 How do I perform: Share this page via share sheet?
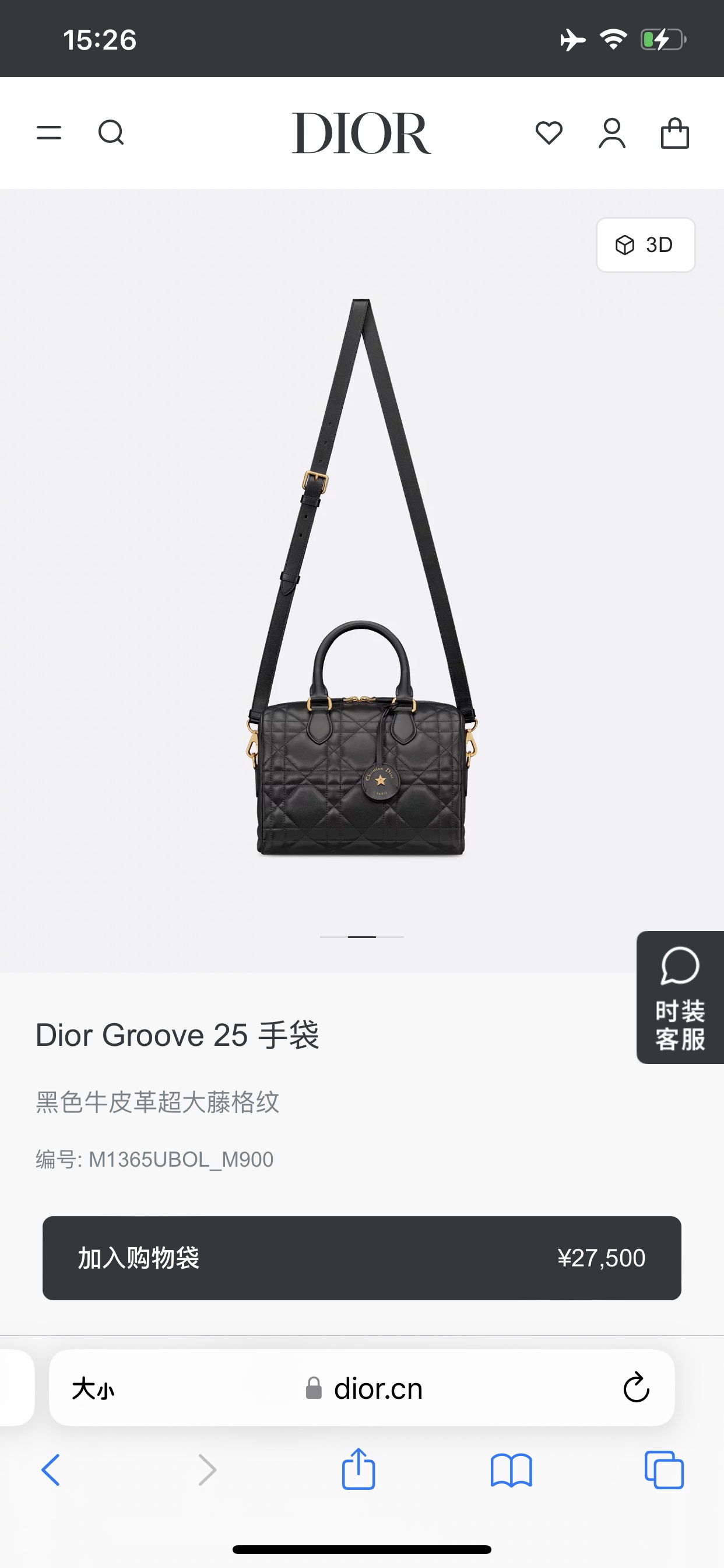(359, 1469)
